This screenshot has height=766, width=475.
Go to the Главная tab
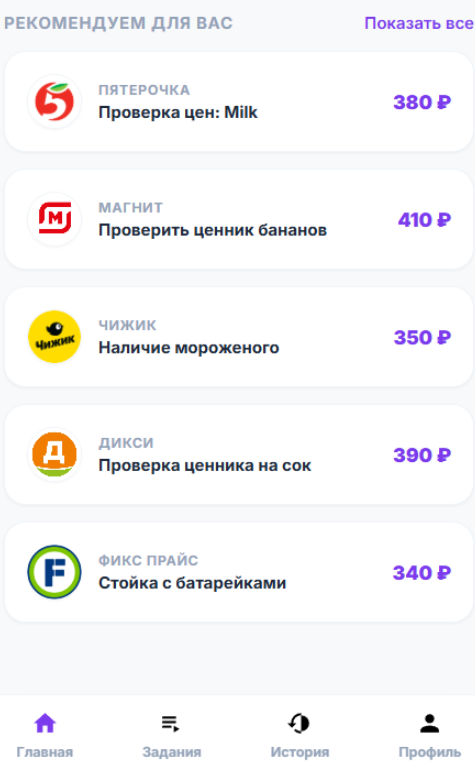(44, 735)
